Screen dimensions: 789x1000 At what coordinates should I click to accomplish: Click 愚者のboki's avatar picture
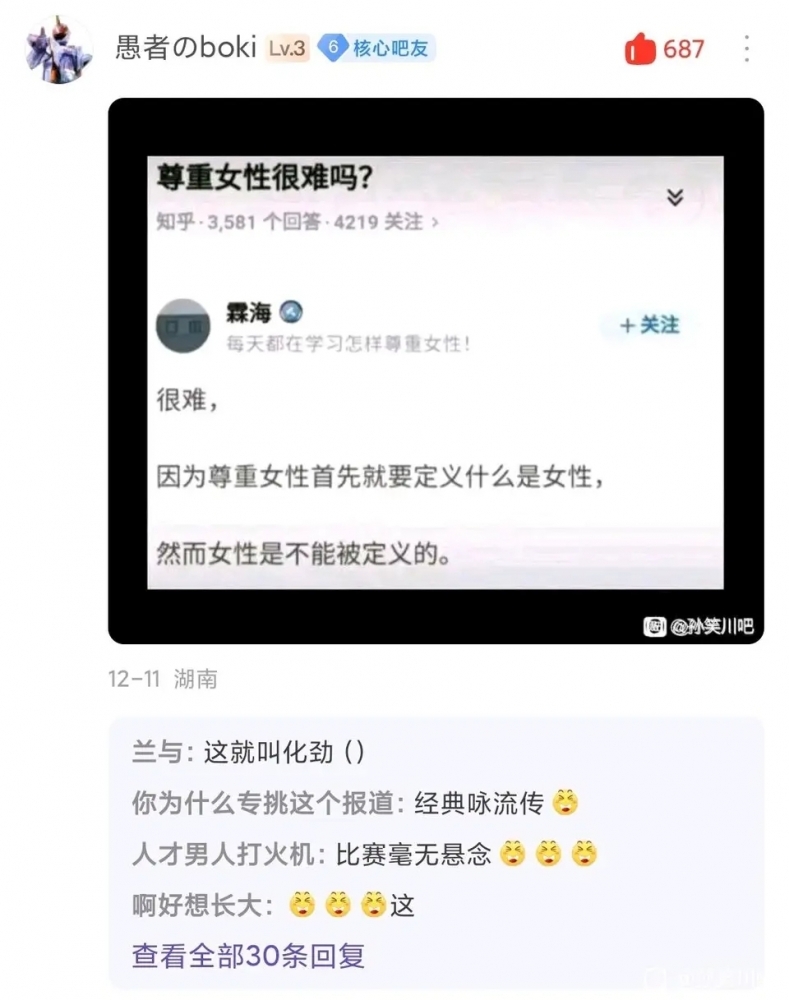coord(58,48)
